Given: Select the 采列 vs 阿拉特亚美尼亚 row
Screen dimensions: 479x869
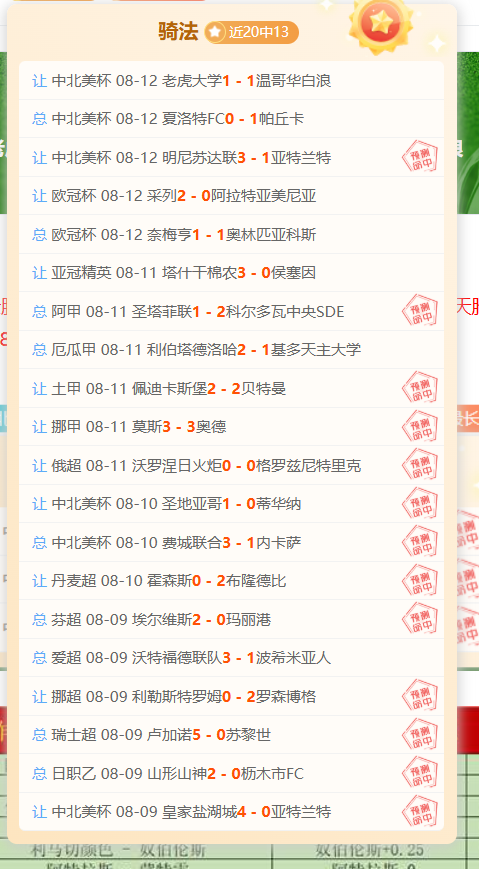Looking at the screenshot, I should click(231, 196).
